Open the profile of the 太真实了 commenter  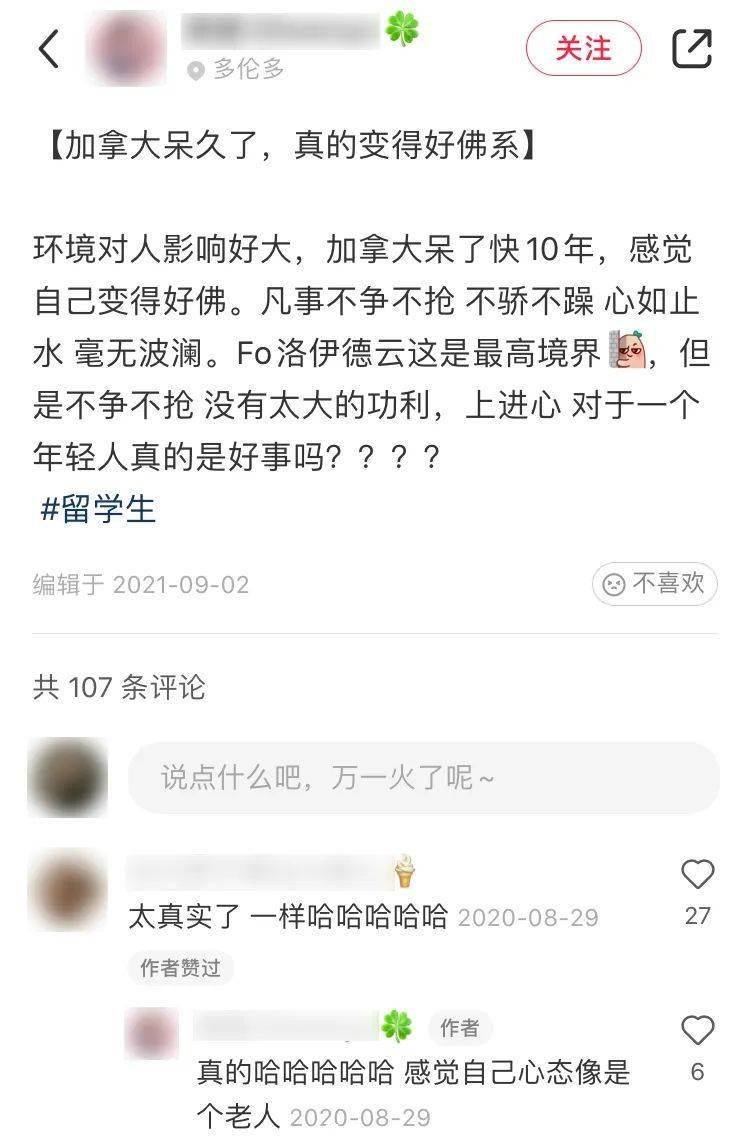tap(67, 890)
